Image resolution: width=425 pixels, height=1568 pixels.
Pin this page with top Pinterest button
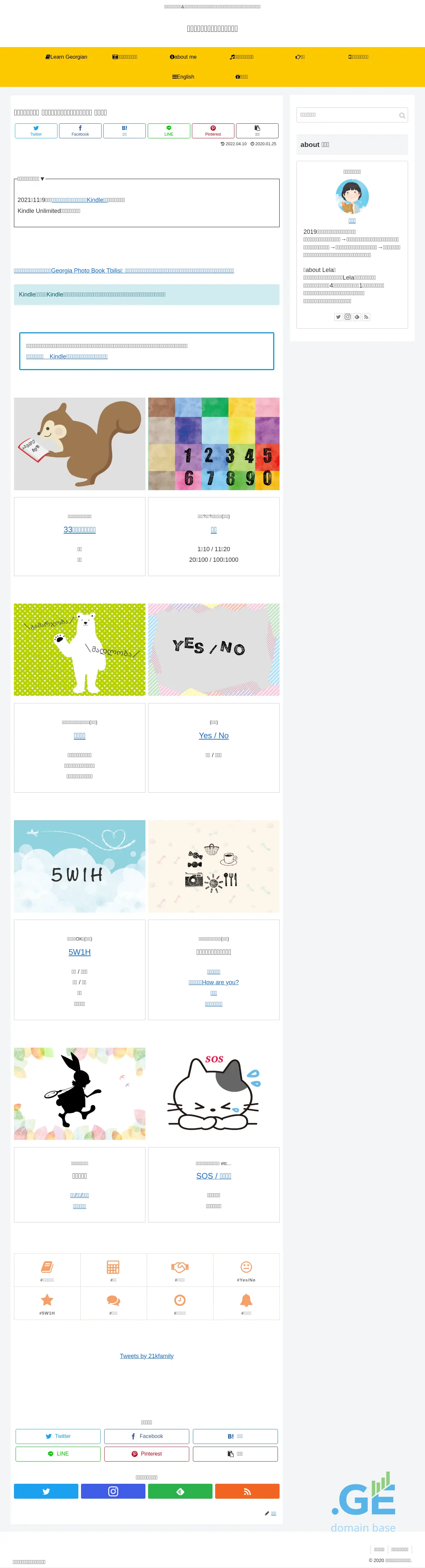[x=213, y=131]
